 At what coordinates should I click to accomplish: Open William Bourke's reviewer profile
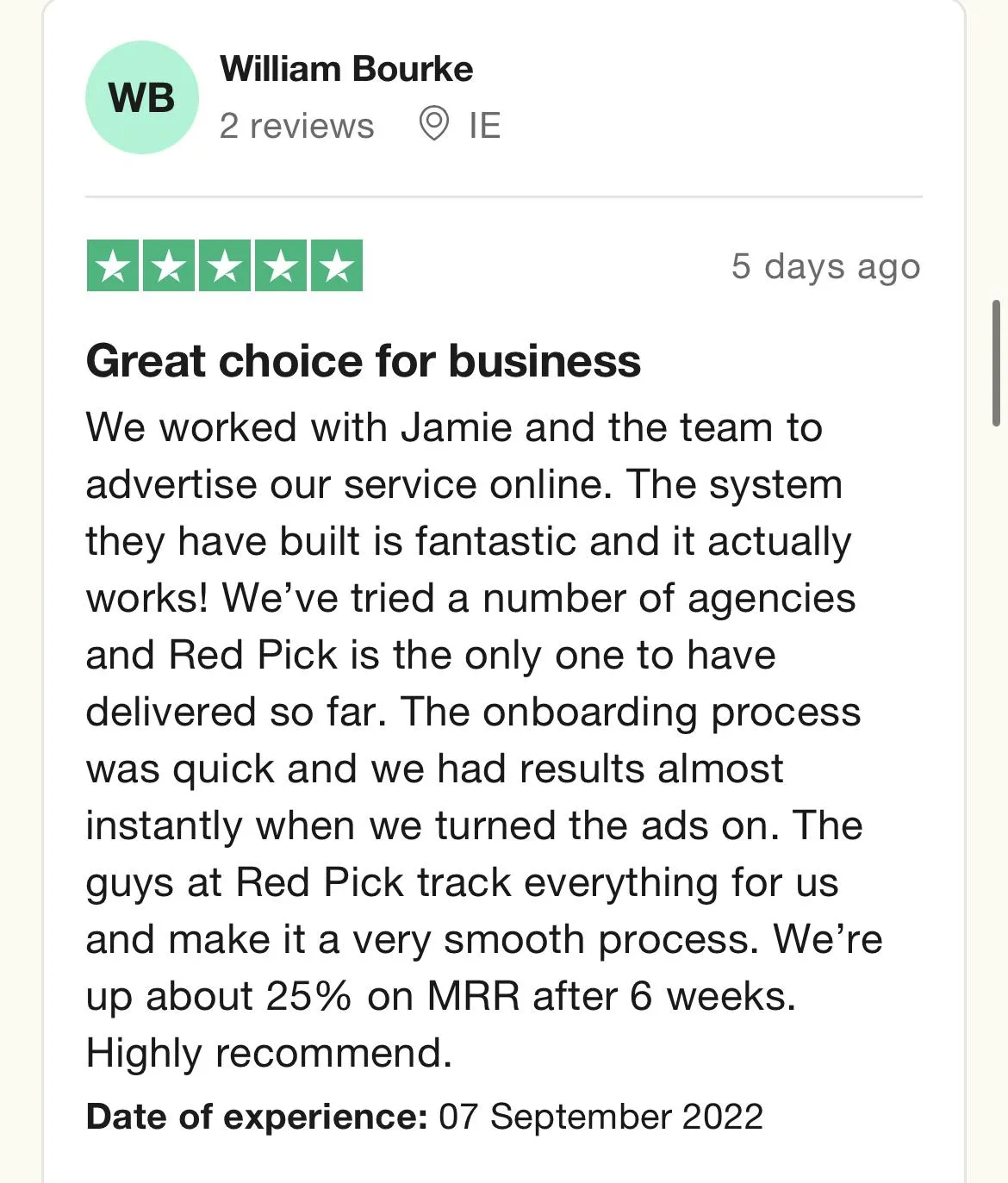click(346, 70)
